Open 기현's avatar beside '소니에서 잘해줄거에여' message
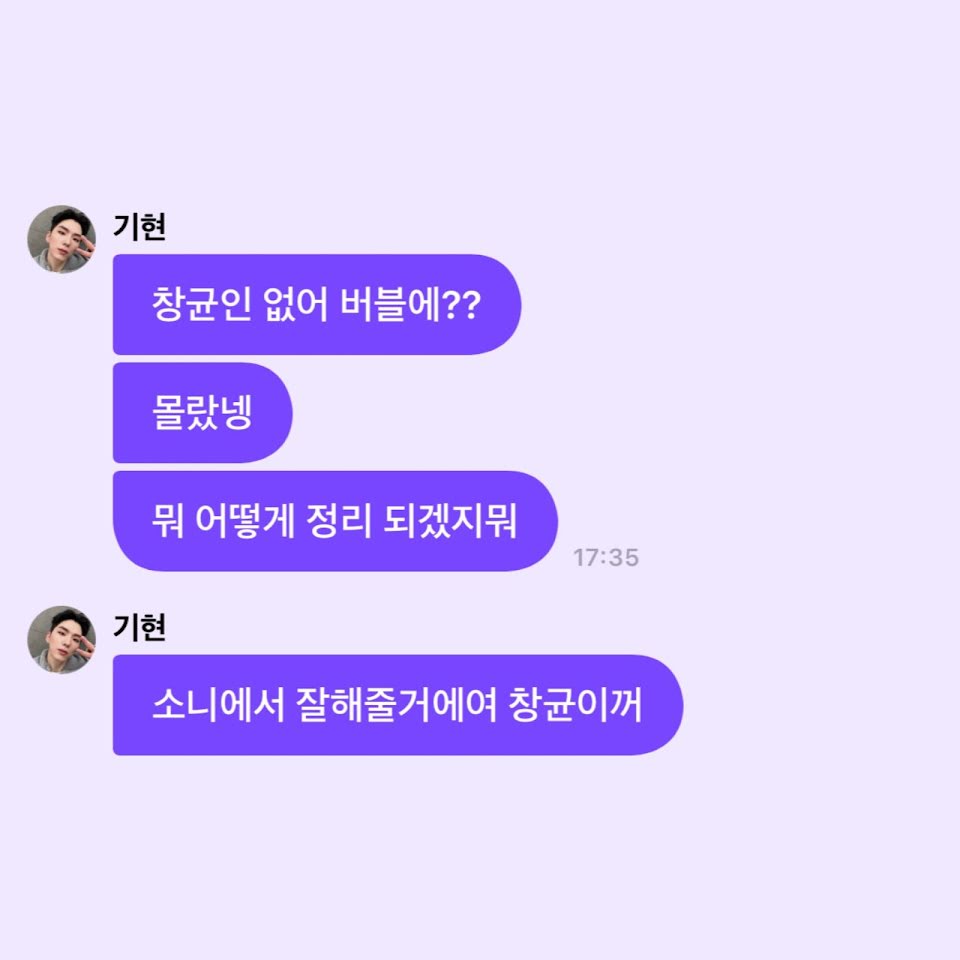This screenshot has width=960, height=960. 62,640
